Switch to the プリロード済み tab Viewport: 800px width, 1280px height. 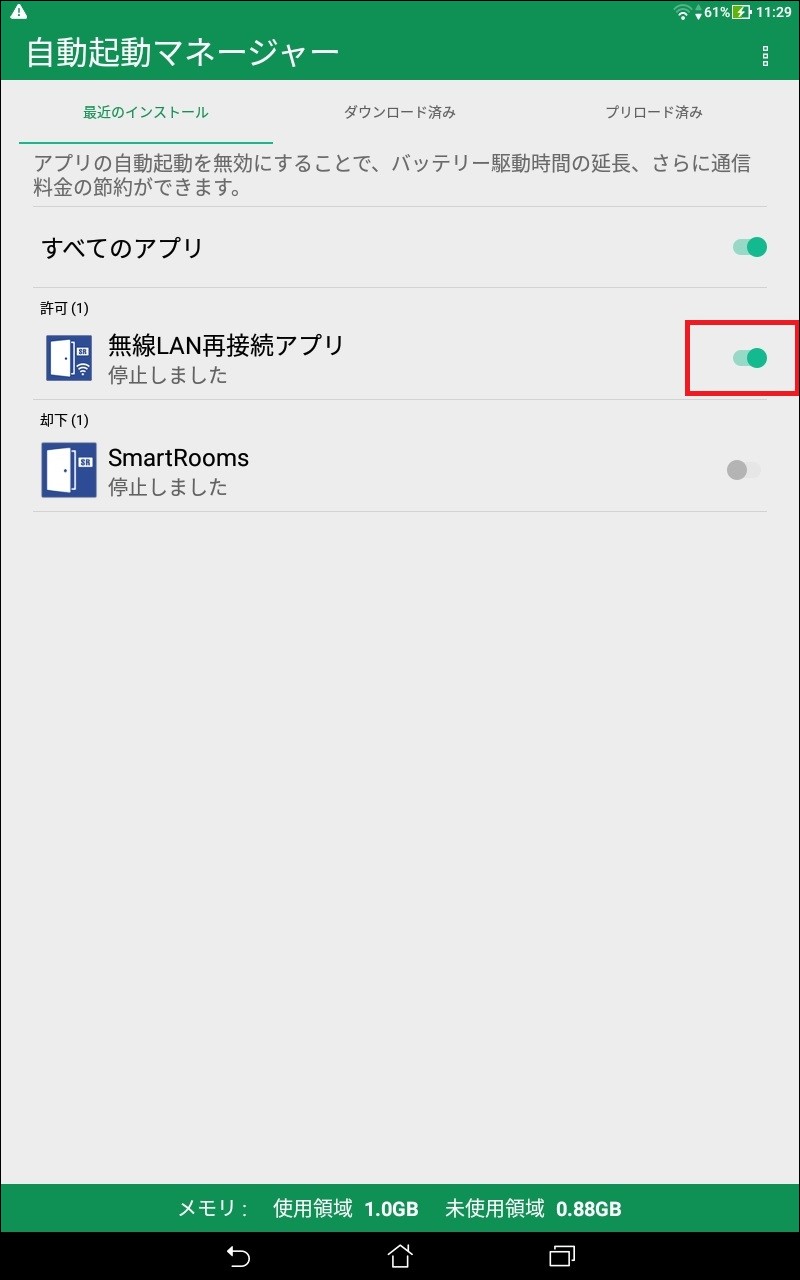click(x=654, y=113)
